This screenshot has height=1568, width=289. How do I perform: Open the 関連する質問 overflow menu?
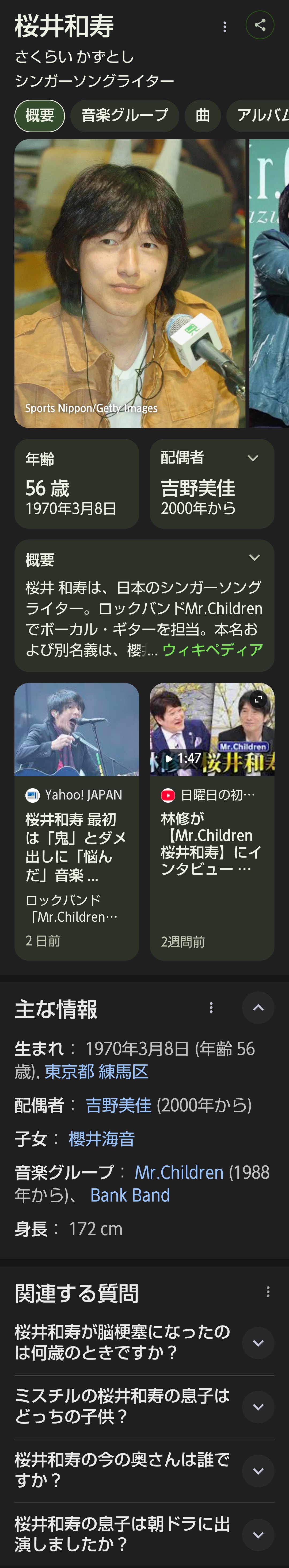(268, 1292)
